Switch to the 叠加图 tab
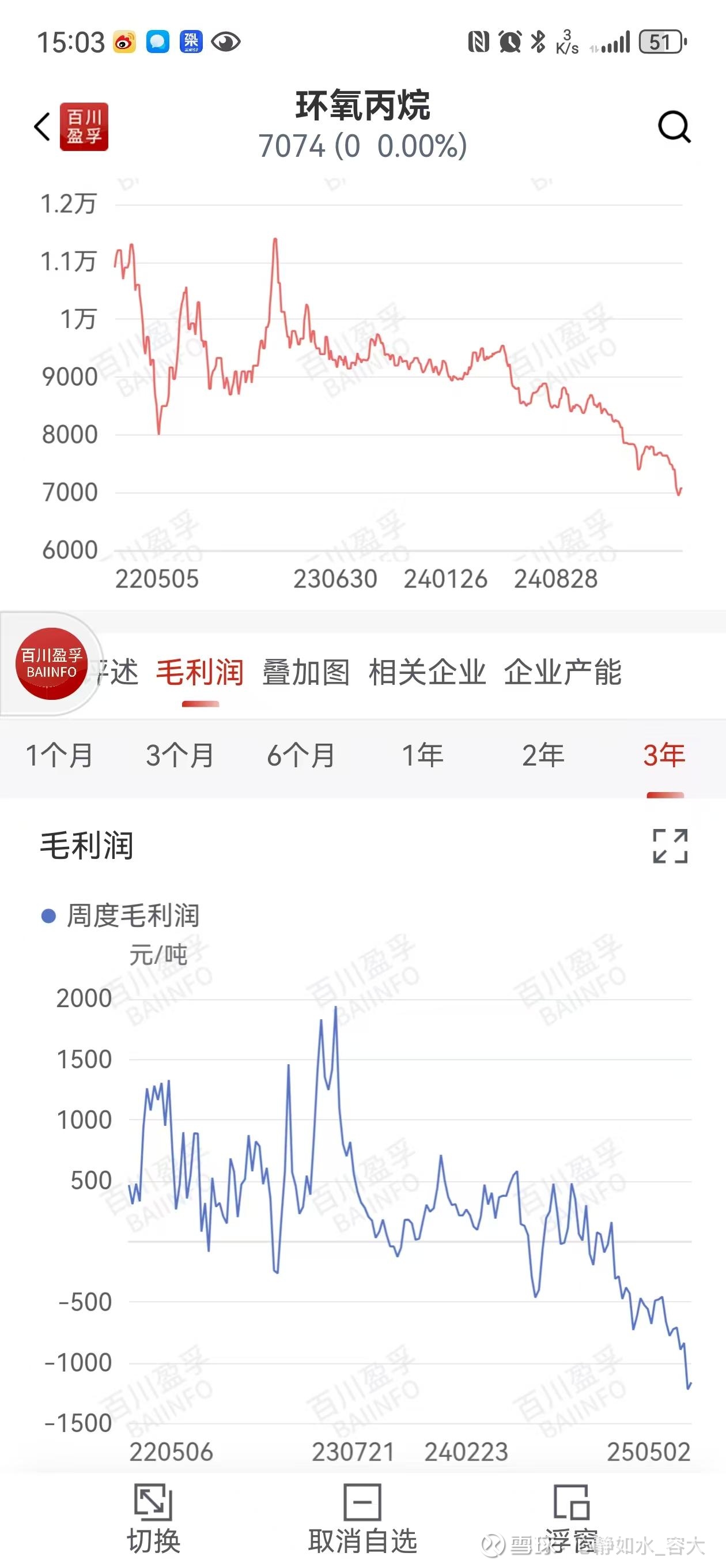Image resolution: width=726 pixels, height=1568 pixels. 306,672
